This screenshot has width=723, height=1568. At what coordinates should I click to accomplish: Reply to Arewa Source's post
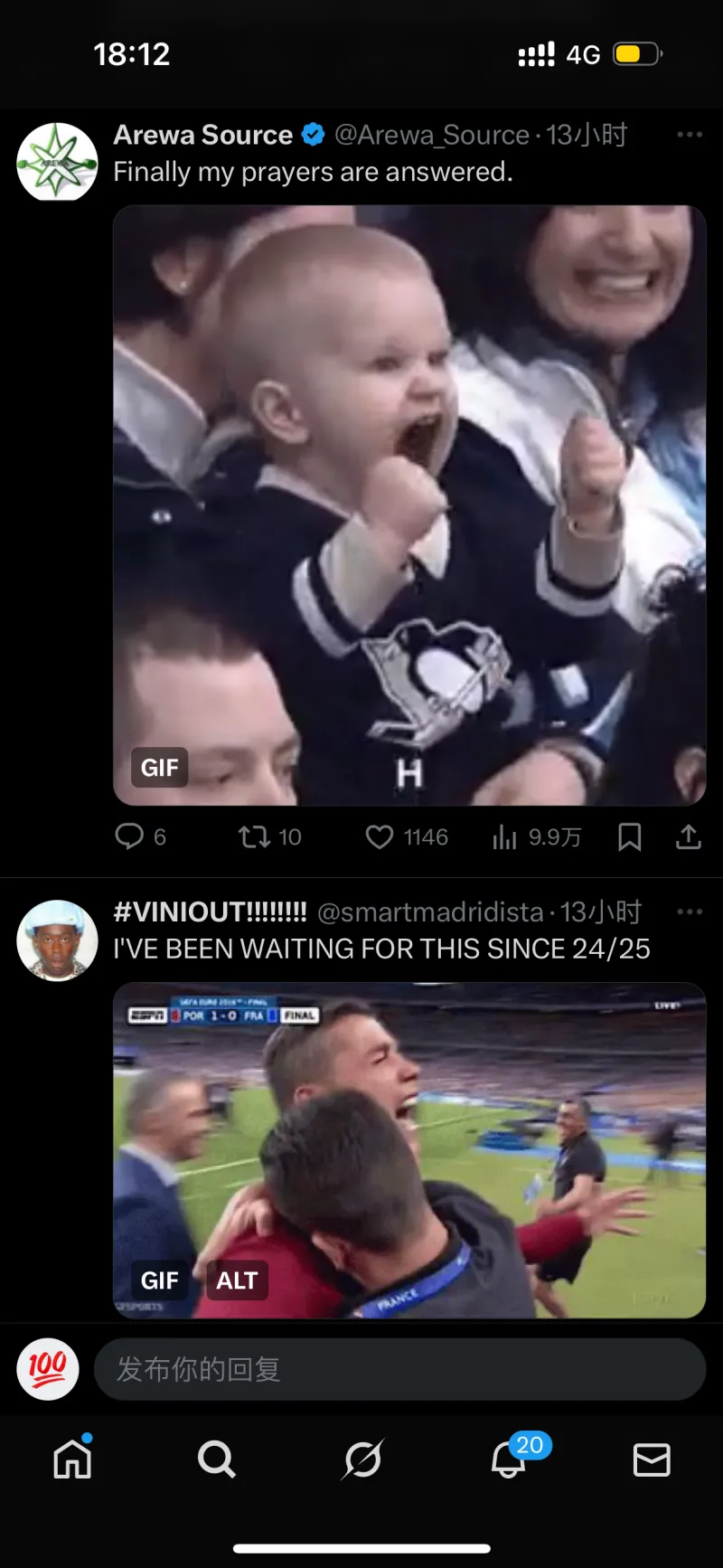pos(129,836)
